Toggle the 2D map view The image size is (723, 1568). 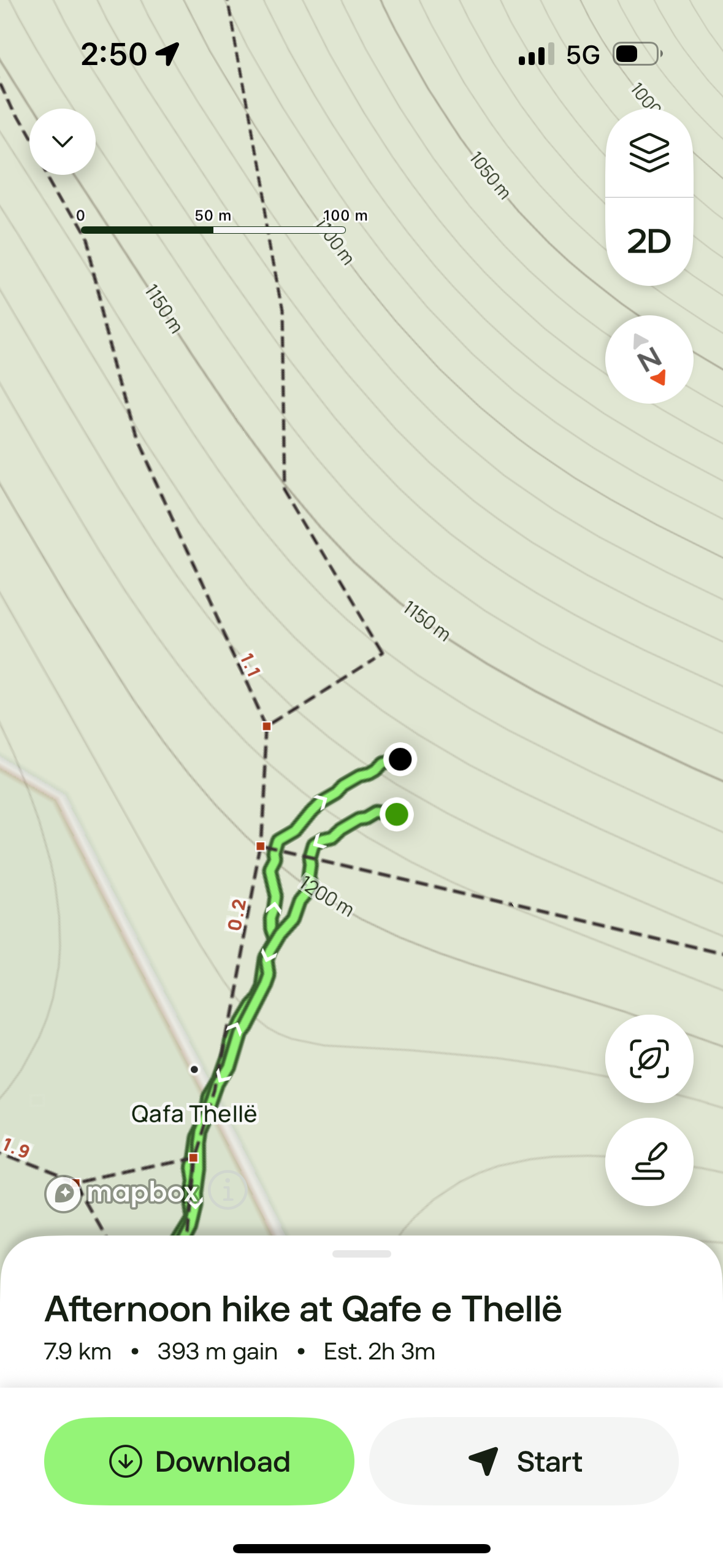click(x=649, y=242)
